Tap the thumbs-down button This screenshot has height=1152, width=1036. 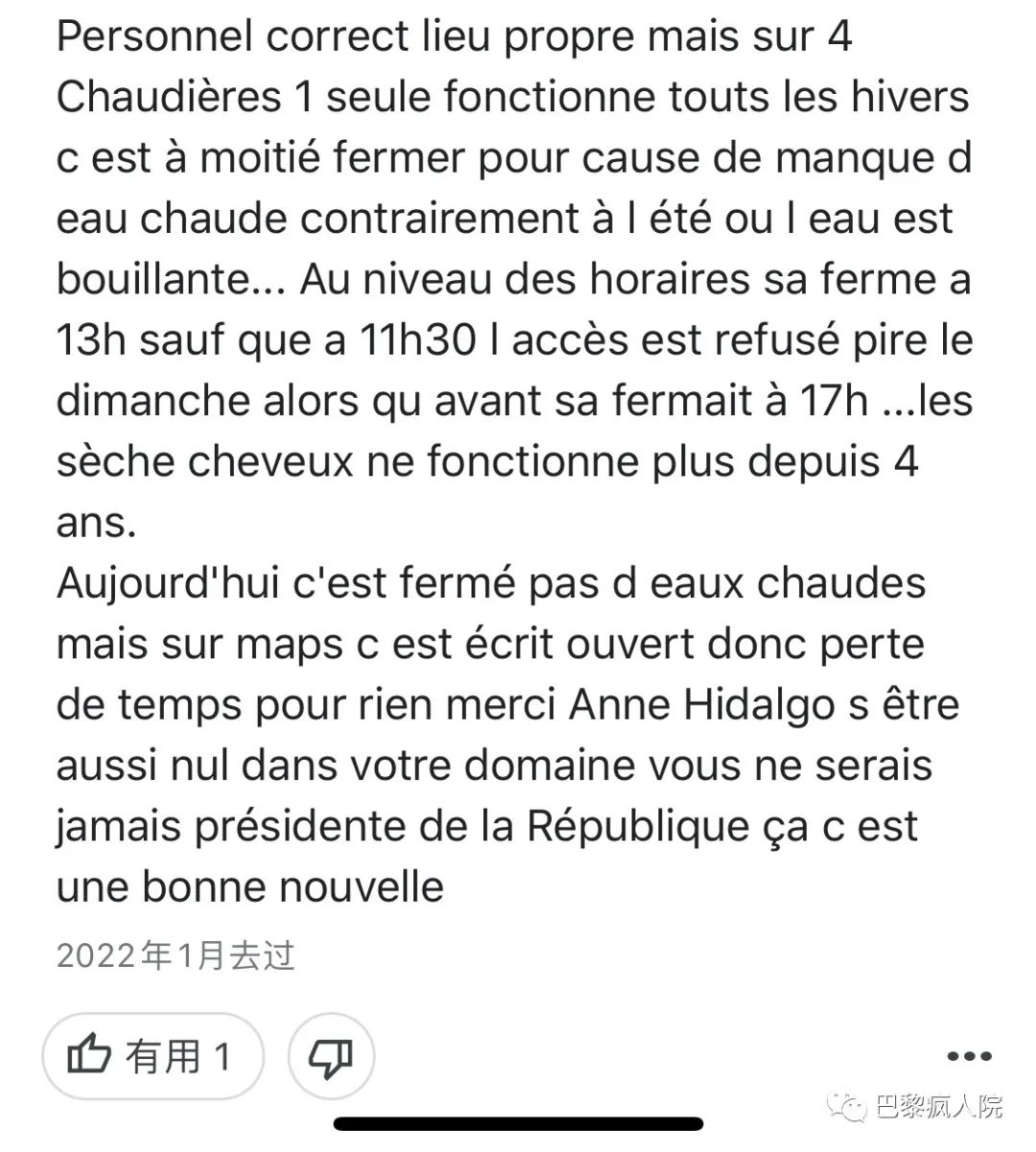[x=331, y=1056]
